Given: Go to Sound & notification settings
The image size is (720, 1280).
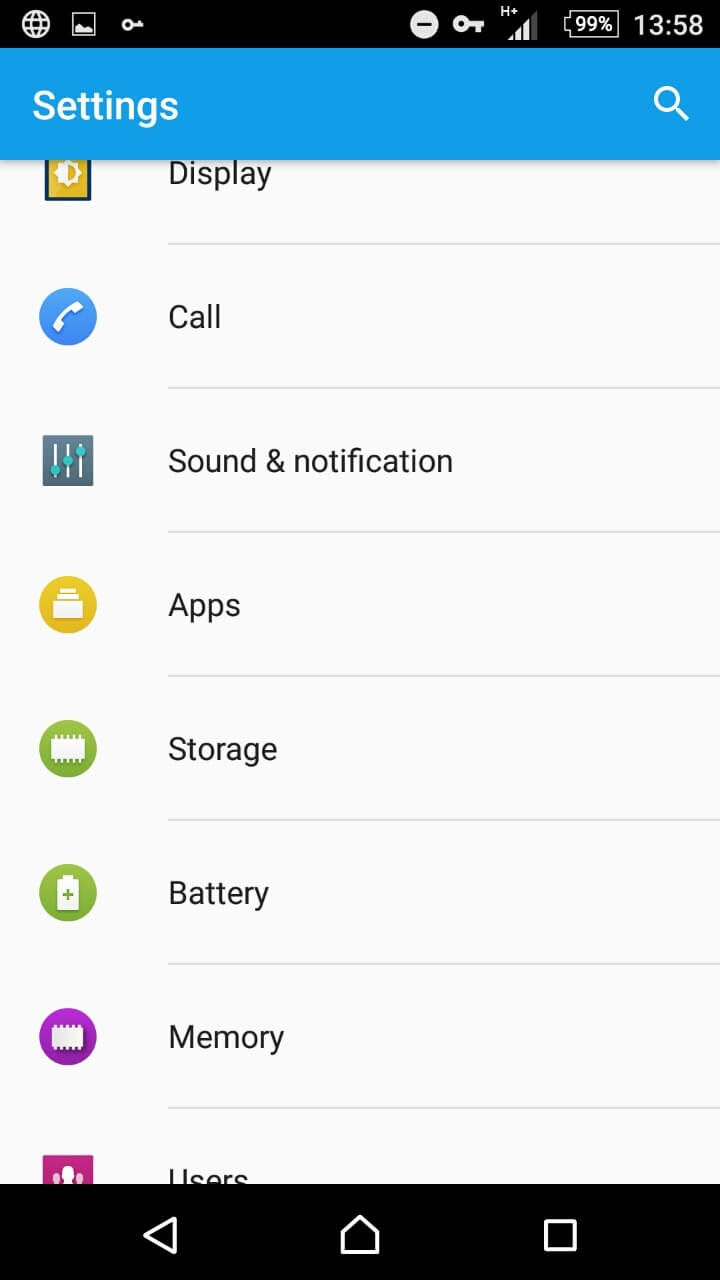Looking at the screenshot, I should pyautogui.click(x=310, y=461).
